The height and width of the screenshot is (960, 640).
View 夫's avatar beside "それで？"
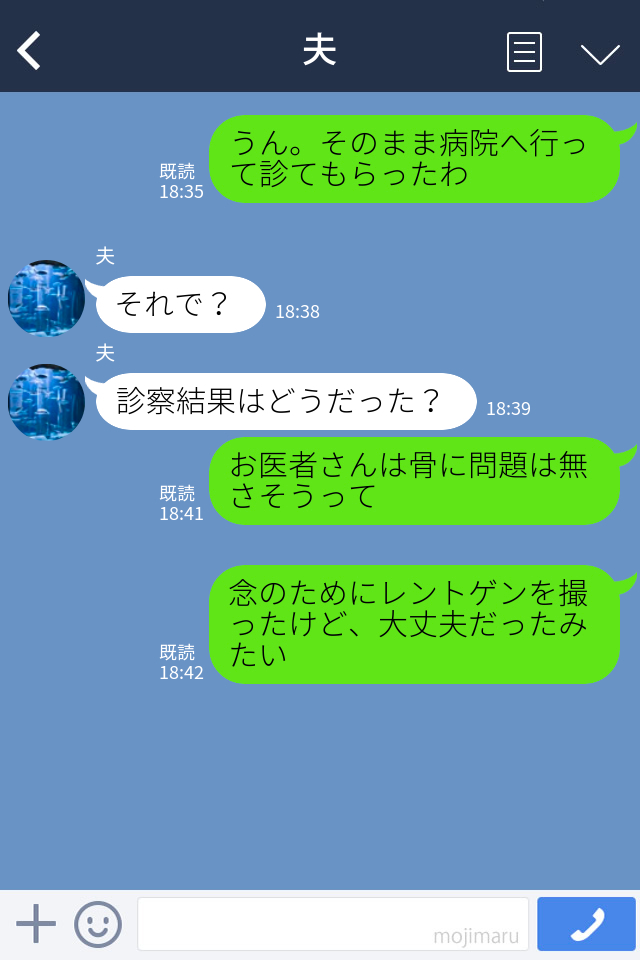[x=46, y=299]
